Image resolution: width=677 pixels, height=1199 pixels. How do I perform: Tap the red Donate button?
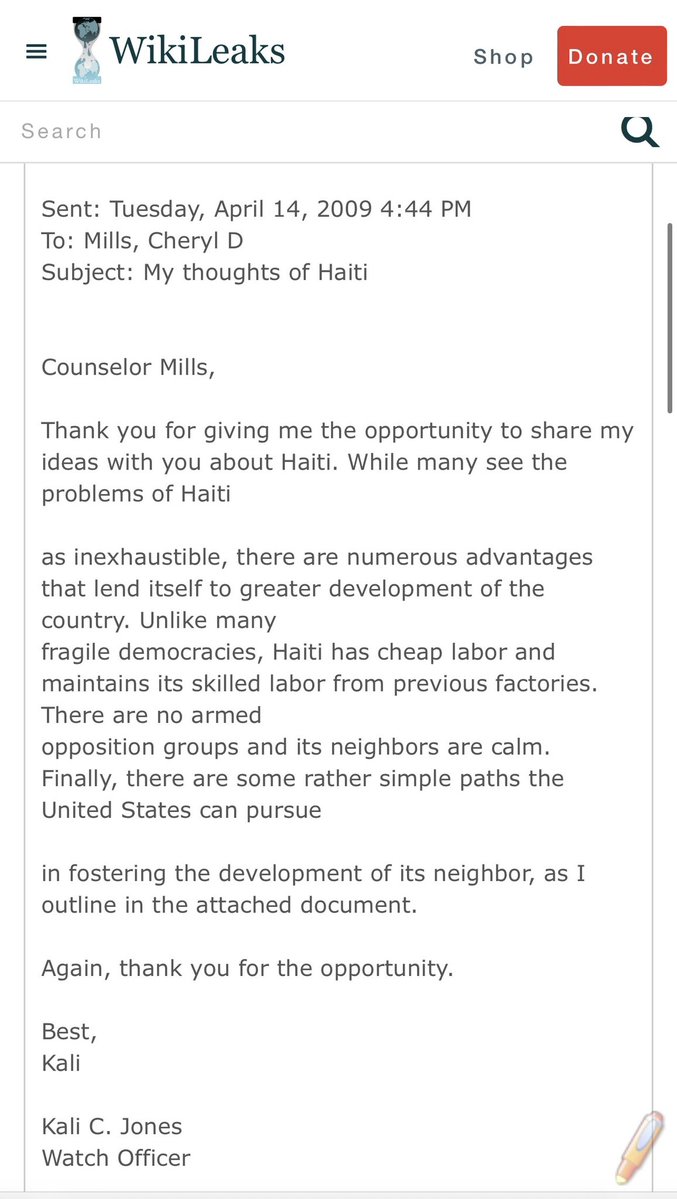611,56
